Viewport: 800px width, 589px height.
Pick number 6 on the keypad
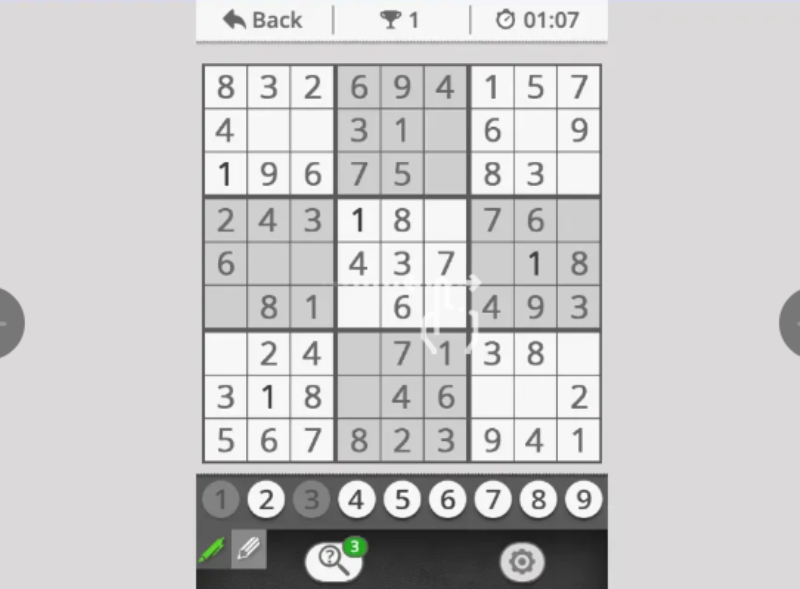pyautogui.click(x=447, y=499)
